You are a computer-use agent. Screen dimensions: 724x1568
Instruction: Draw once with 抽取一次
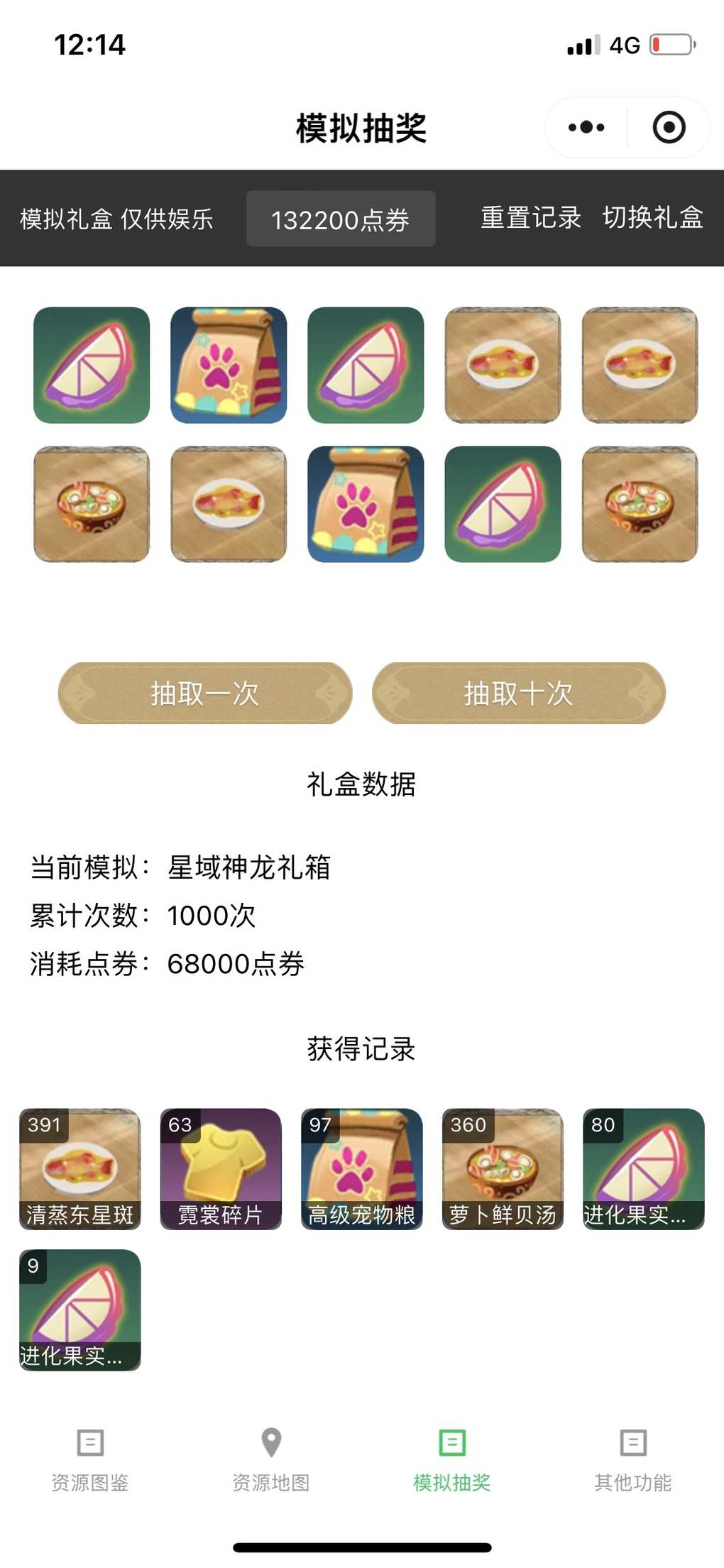point(205,693)
